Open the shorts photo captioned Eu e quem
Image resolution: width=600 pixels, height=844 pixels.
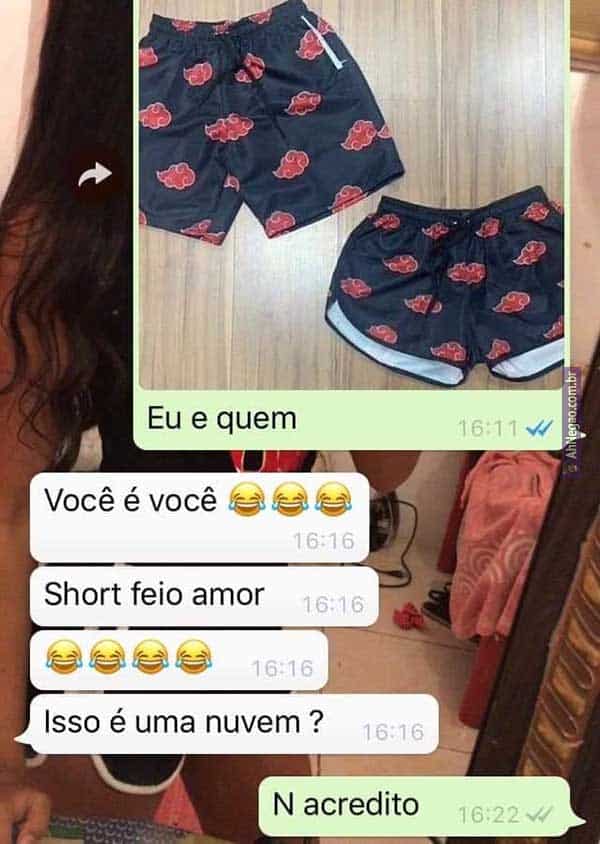pyautogui.click(x=350, y=195)
